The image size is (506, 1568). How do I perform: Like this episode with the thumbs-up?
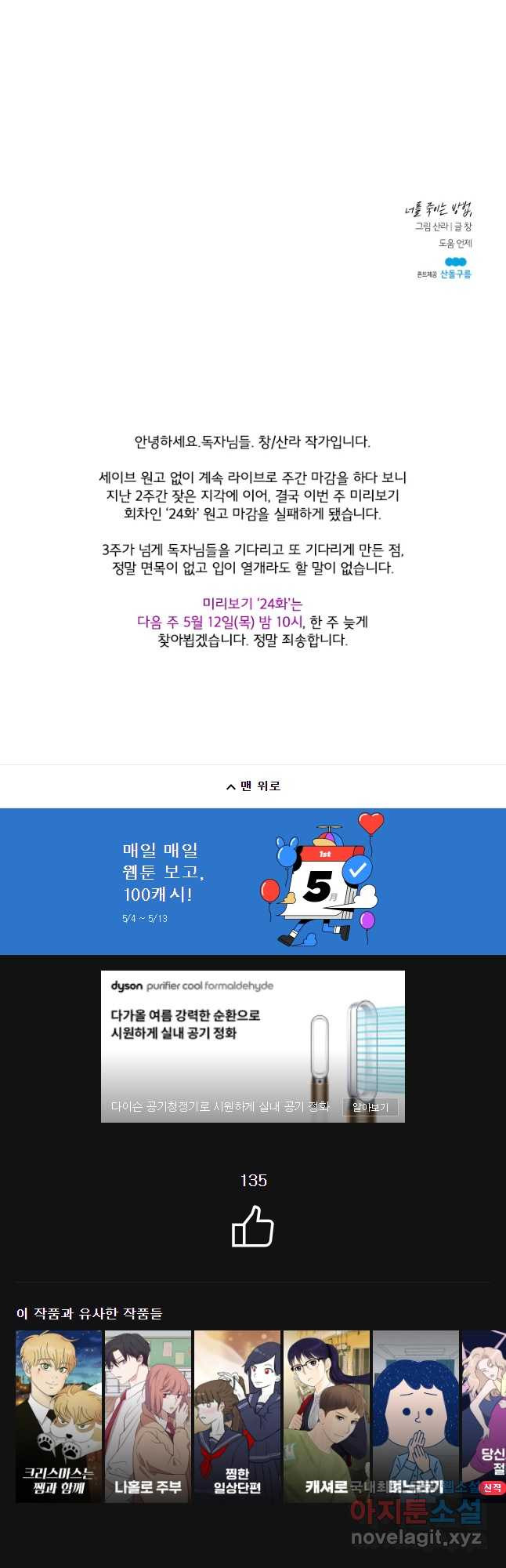[253, 1226]
